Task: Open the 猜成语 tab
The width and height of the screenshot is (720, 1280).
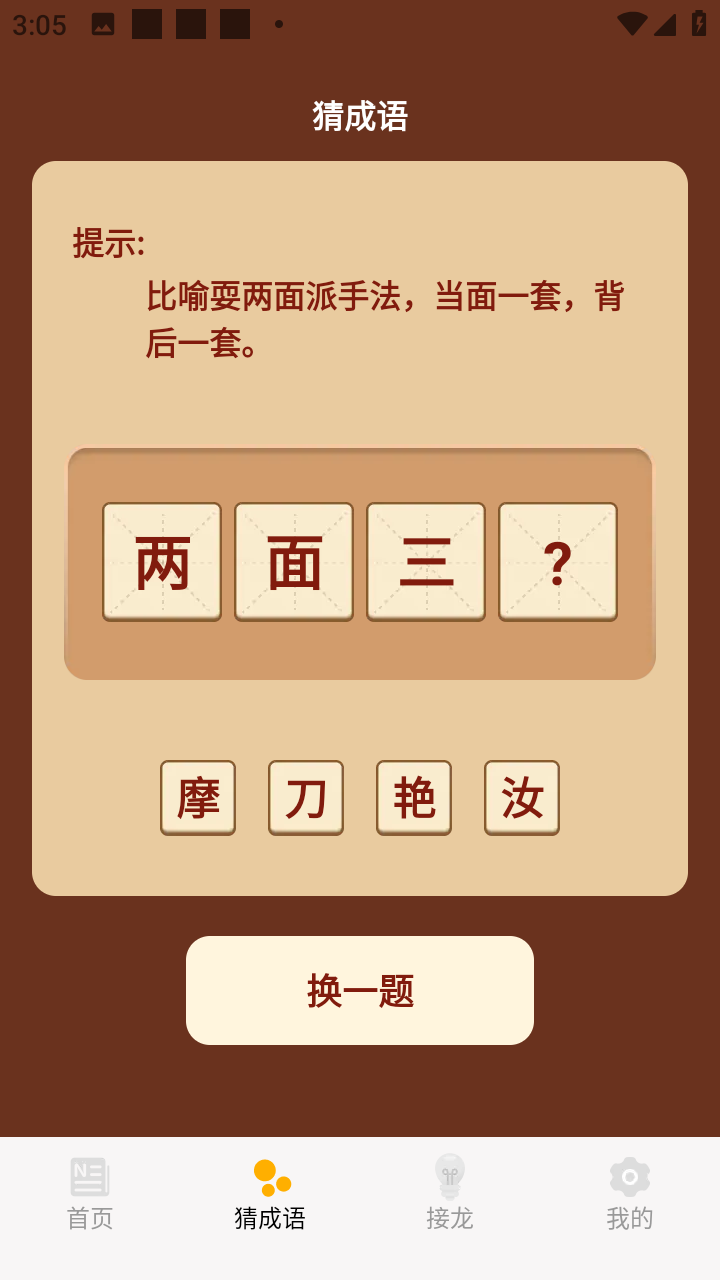Action: [270, 1194]
